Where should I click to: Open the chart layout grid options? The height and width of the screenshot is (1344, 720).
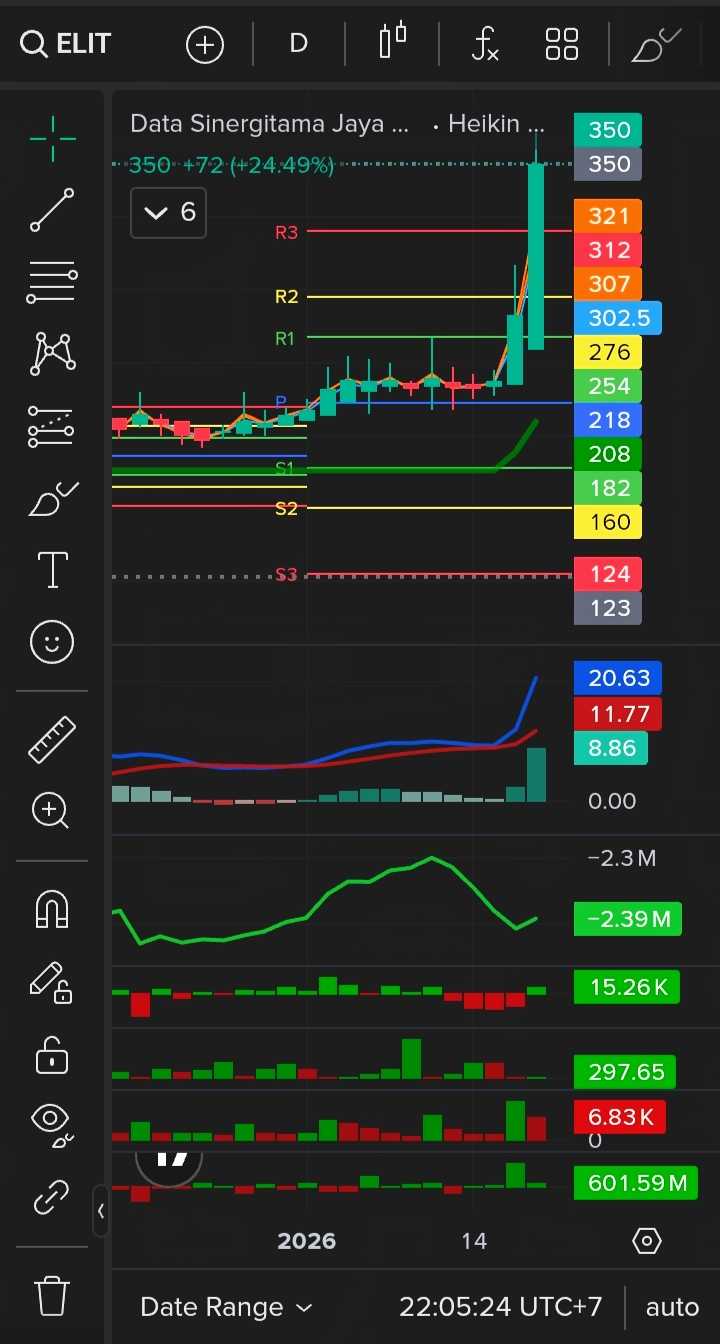(562, 44)
